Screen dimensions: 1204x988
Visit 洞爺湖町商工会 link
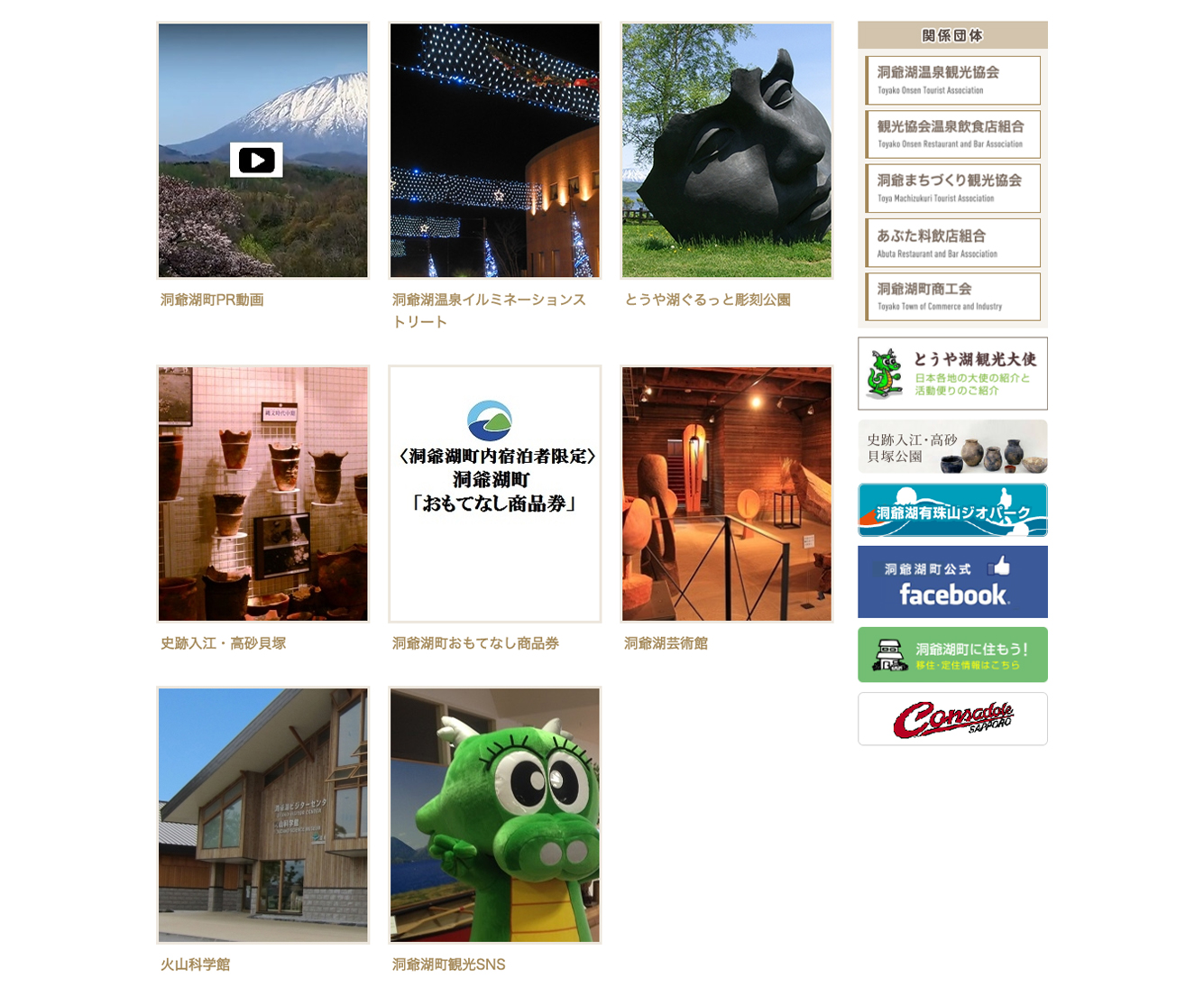pos(952,297)
